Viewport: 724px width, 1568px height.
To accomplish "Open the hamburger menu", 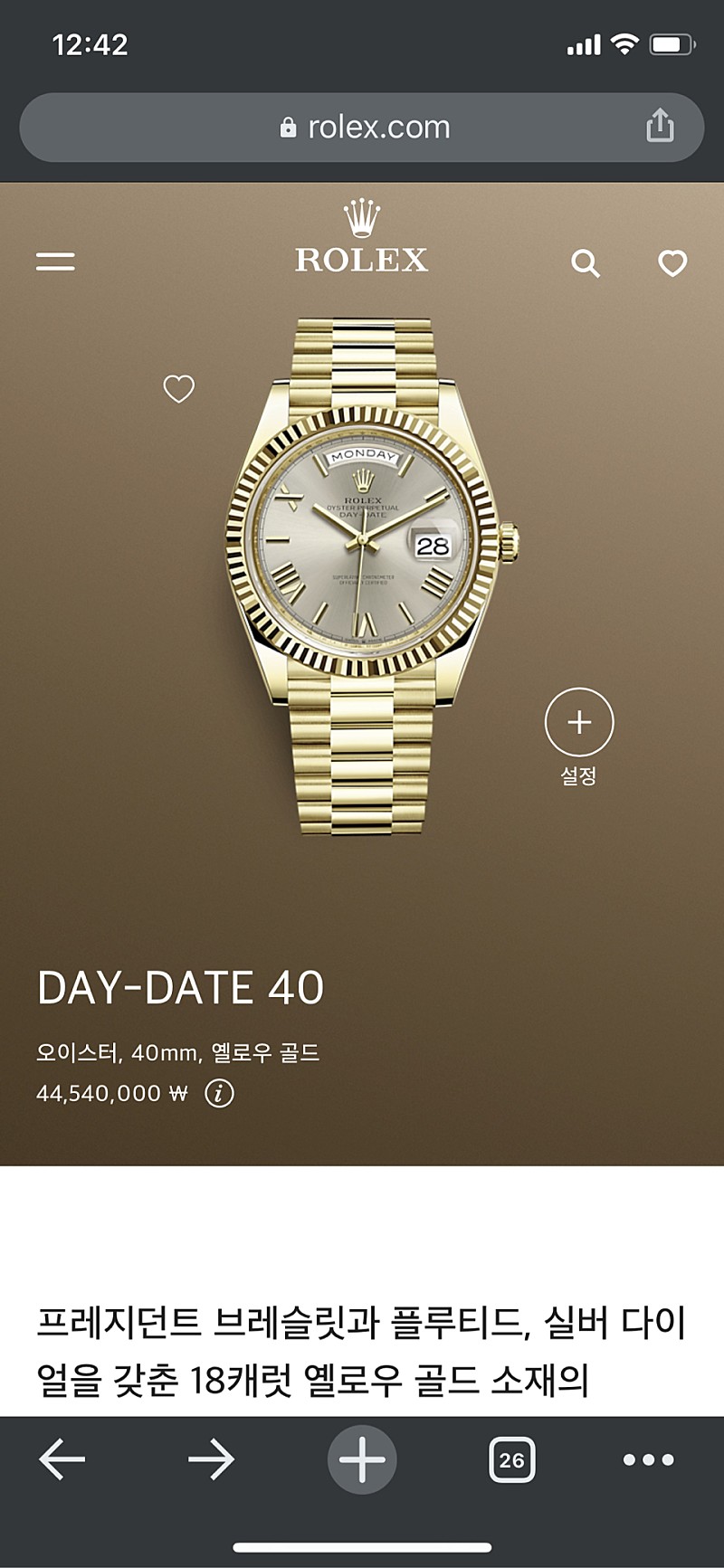I will (55, 261).
